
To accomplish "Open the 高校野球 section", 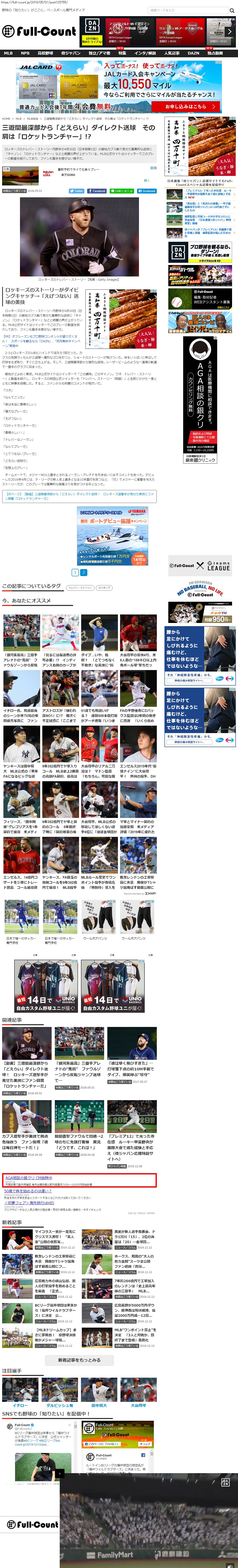I will point(46,53).
